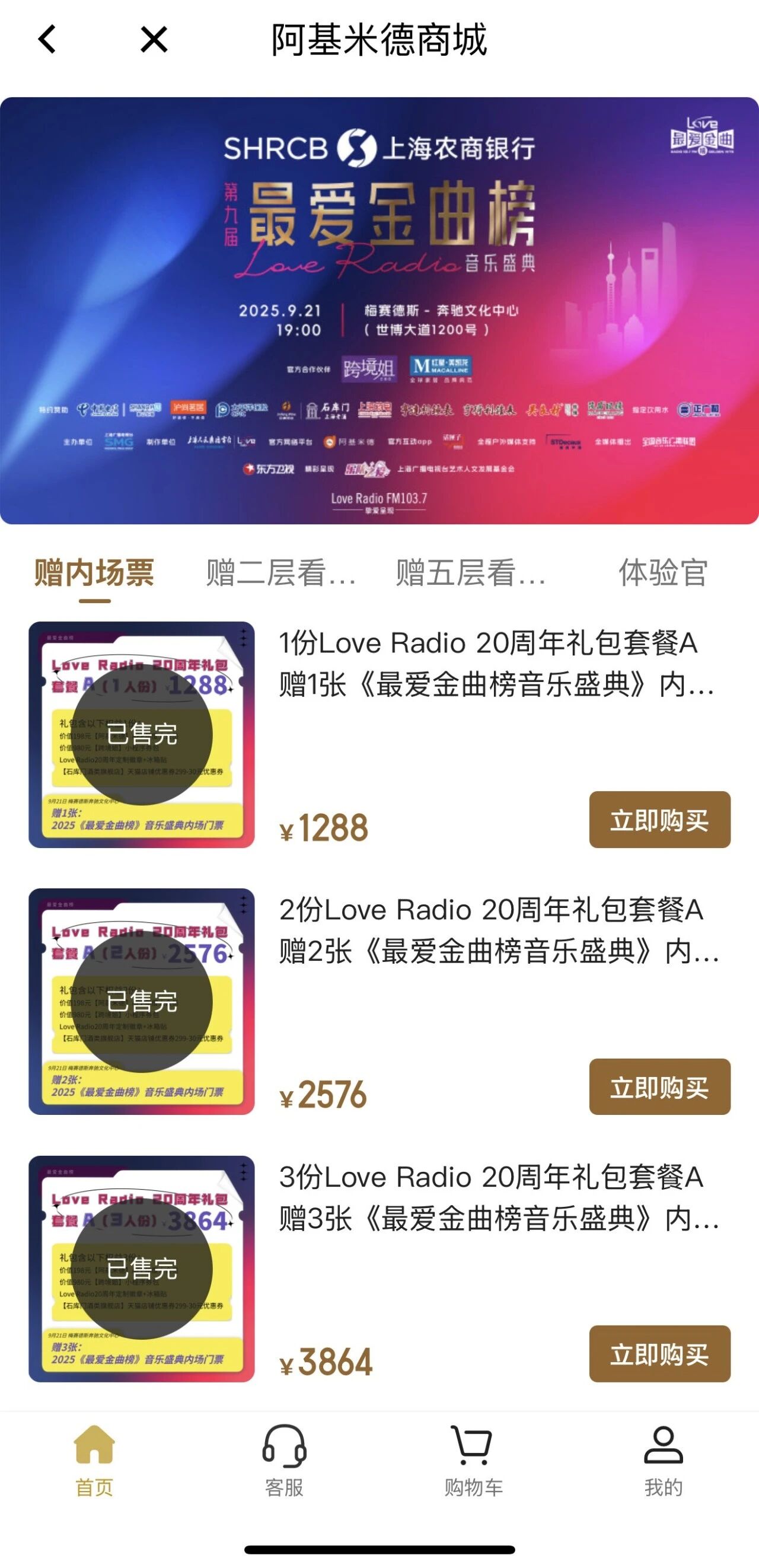Open the 最爱金曲榜 event banner
This screenshot has width=759, height=1568.
[x=379, y=310]
